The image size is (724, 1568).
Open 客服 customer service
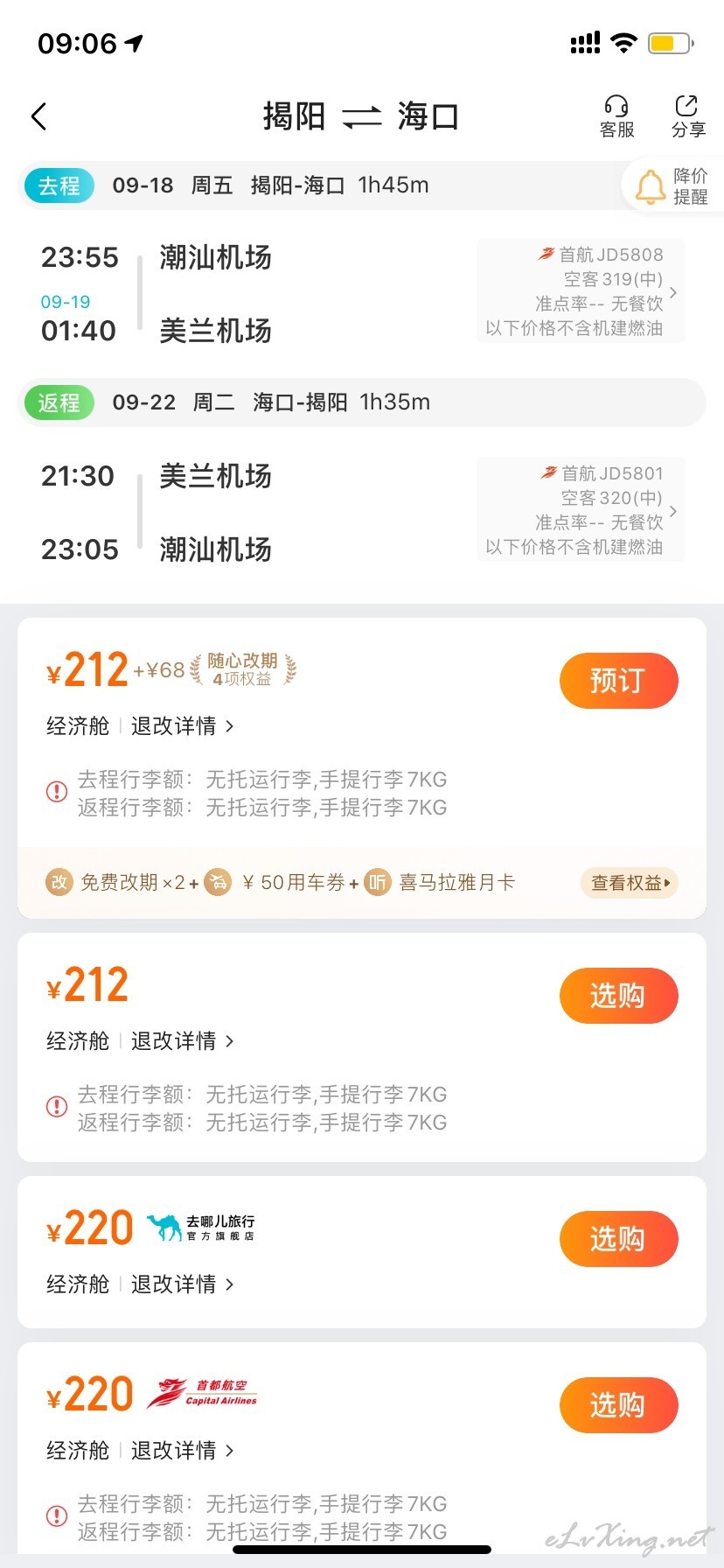(616, 116)
